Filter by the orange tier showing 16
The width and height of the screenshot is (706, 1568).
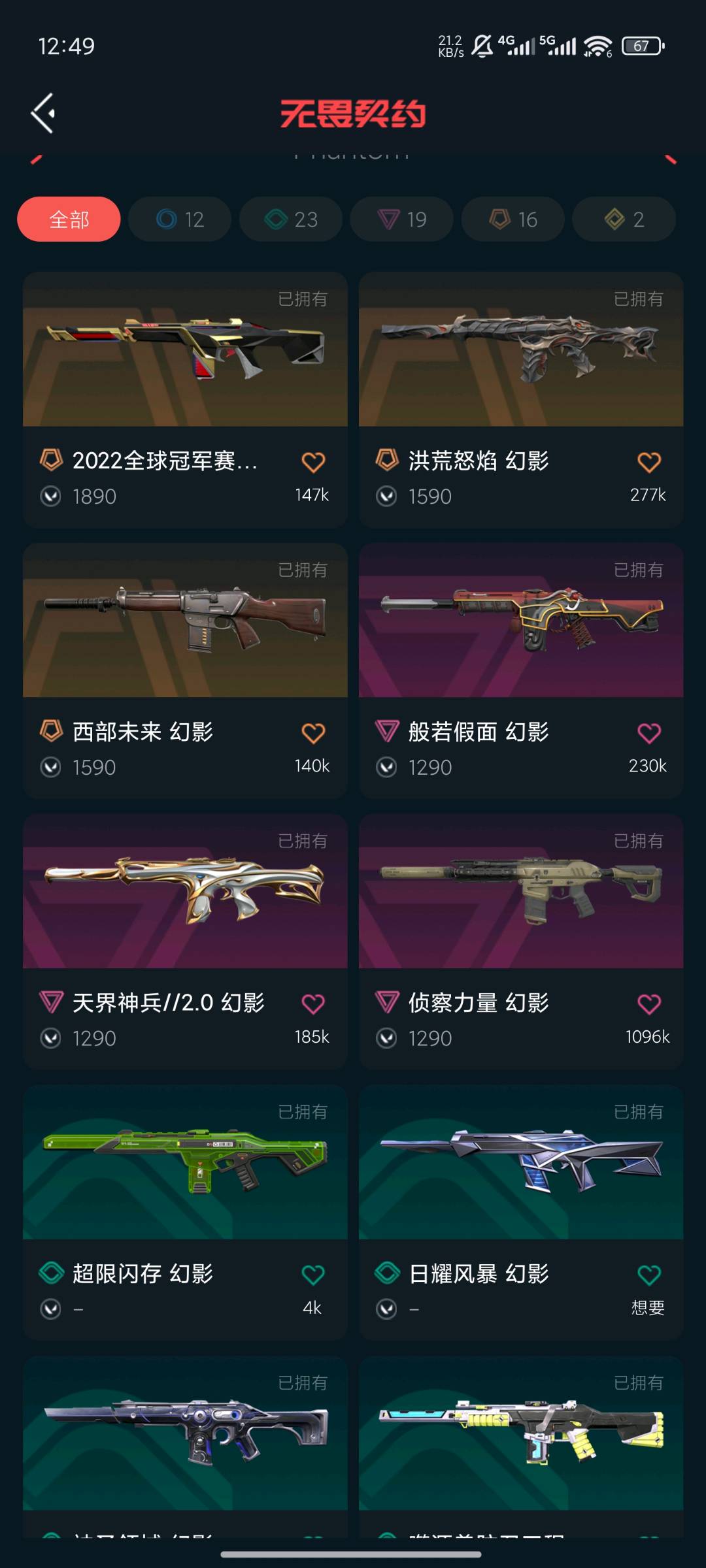tap(513, 220)
